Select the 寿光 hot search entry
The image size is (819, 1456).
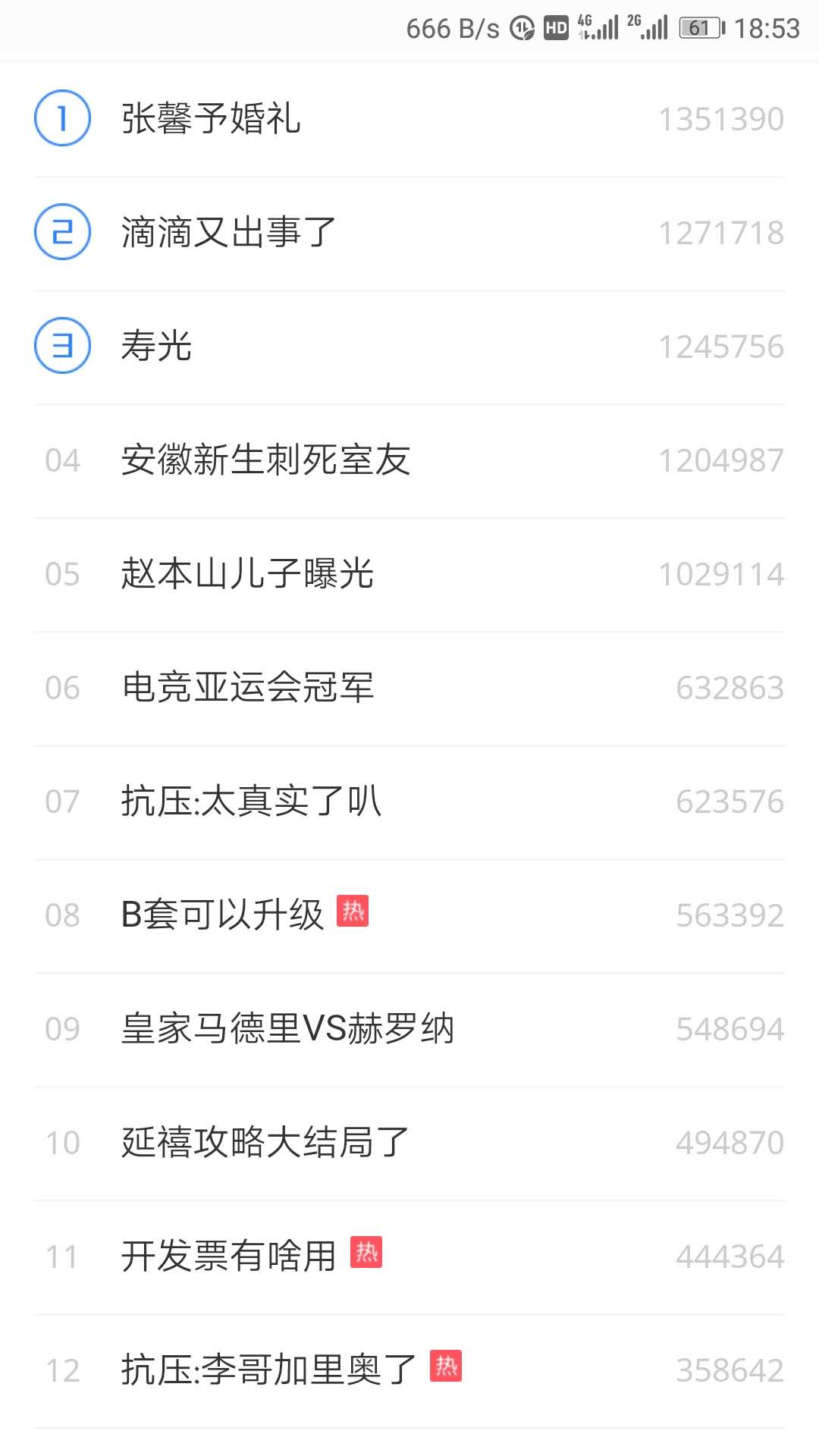coord(157,347)
